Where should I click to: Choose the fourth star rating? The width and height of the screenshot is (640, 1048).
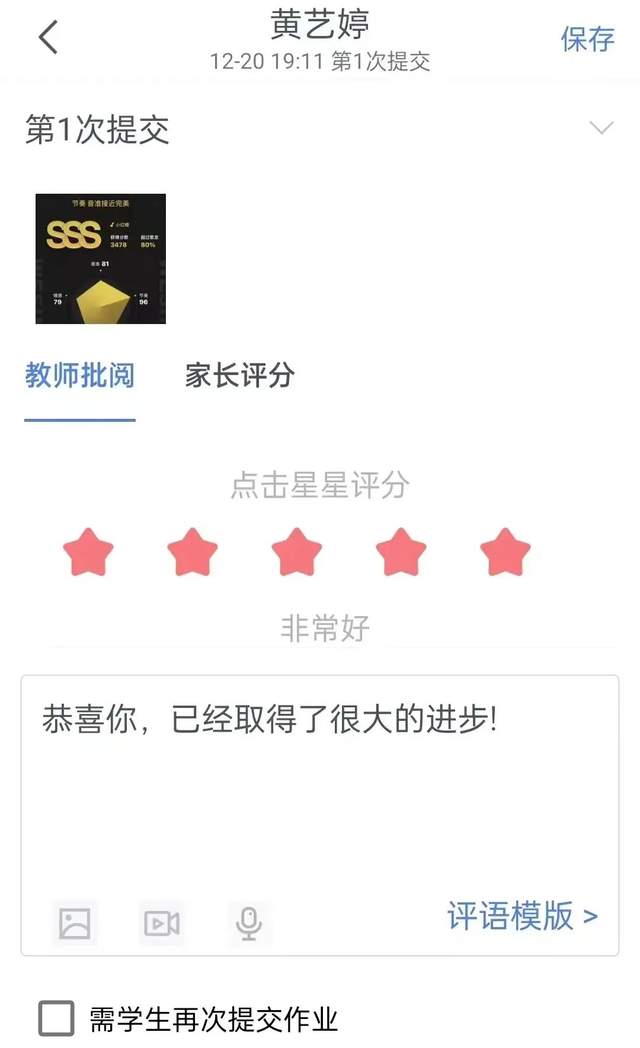coord(401,553)
